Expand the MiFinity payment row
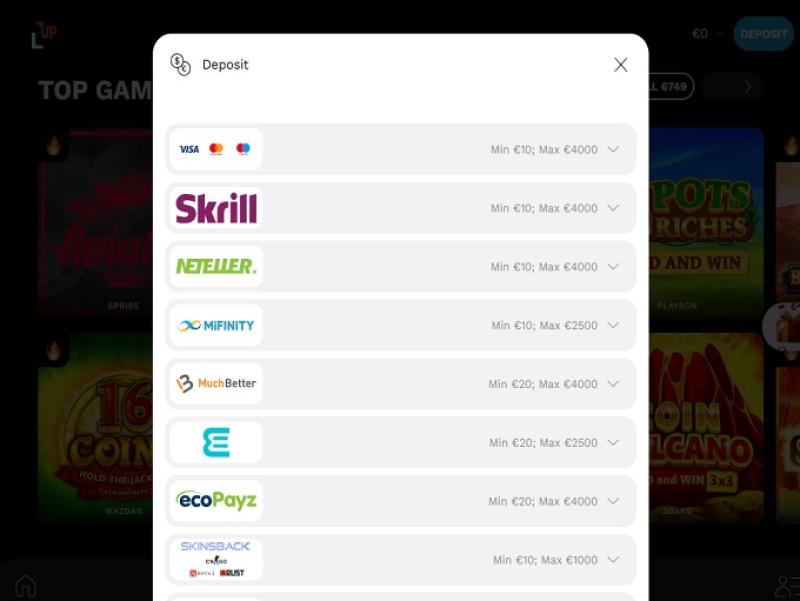Image resolution: width=800 pixels, height=601 pixels. [x=613, y=325]
